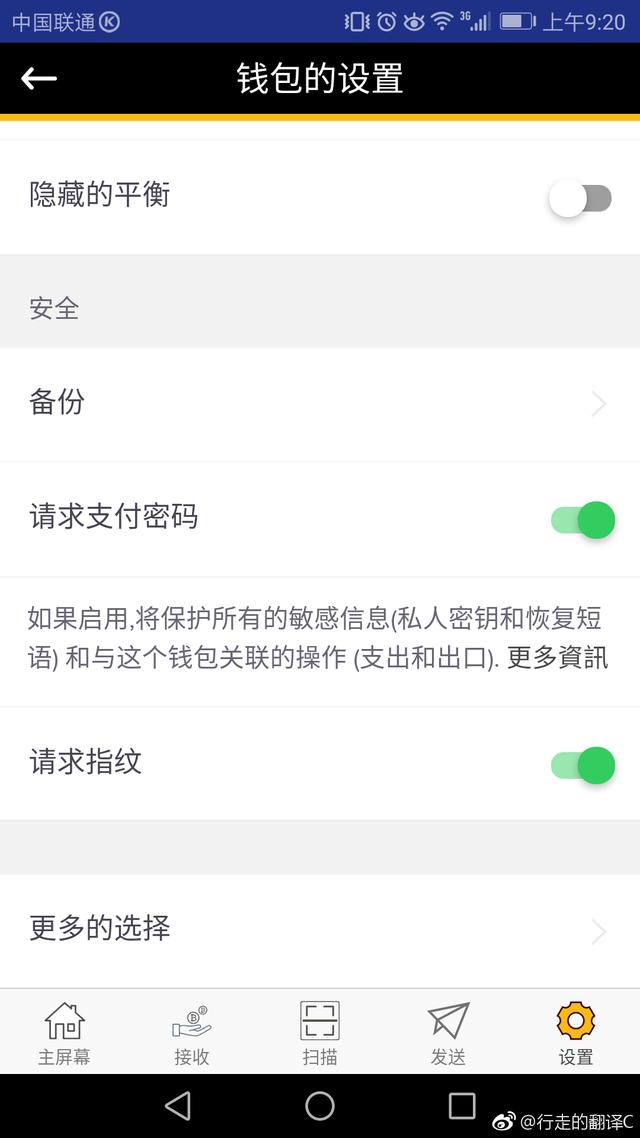
Task: Disable the 请求支付密码 toggle
Action: [x=583, y=520]
